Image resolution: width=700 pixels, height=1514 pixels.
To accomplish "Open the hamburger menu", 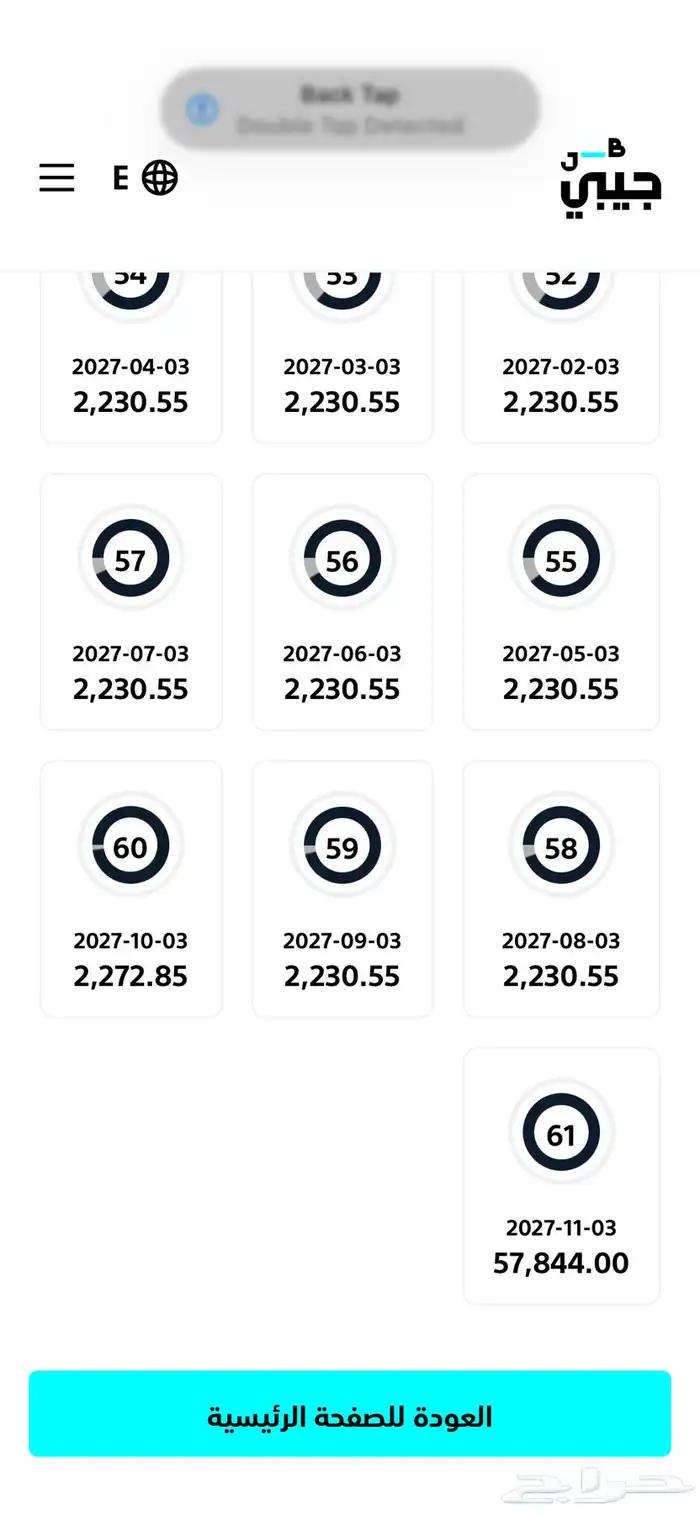I will click(x=57, y=178).
